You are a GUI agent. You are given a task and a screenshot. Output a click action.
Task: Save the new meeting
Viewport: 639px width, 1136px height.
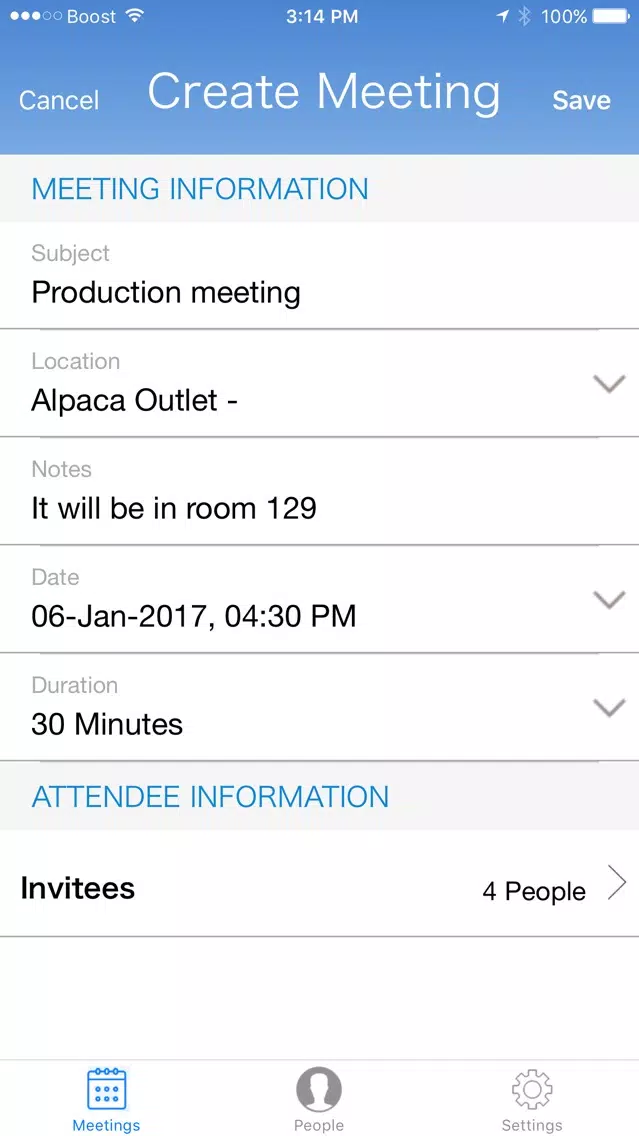pyautogui.click(x=581, y=100)
